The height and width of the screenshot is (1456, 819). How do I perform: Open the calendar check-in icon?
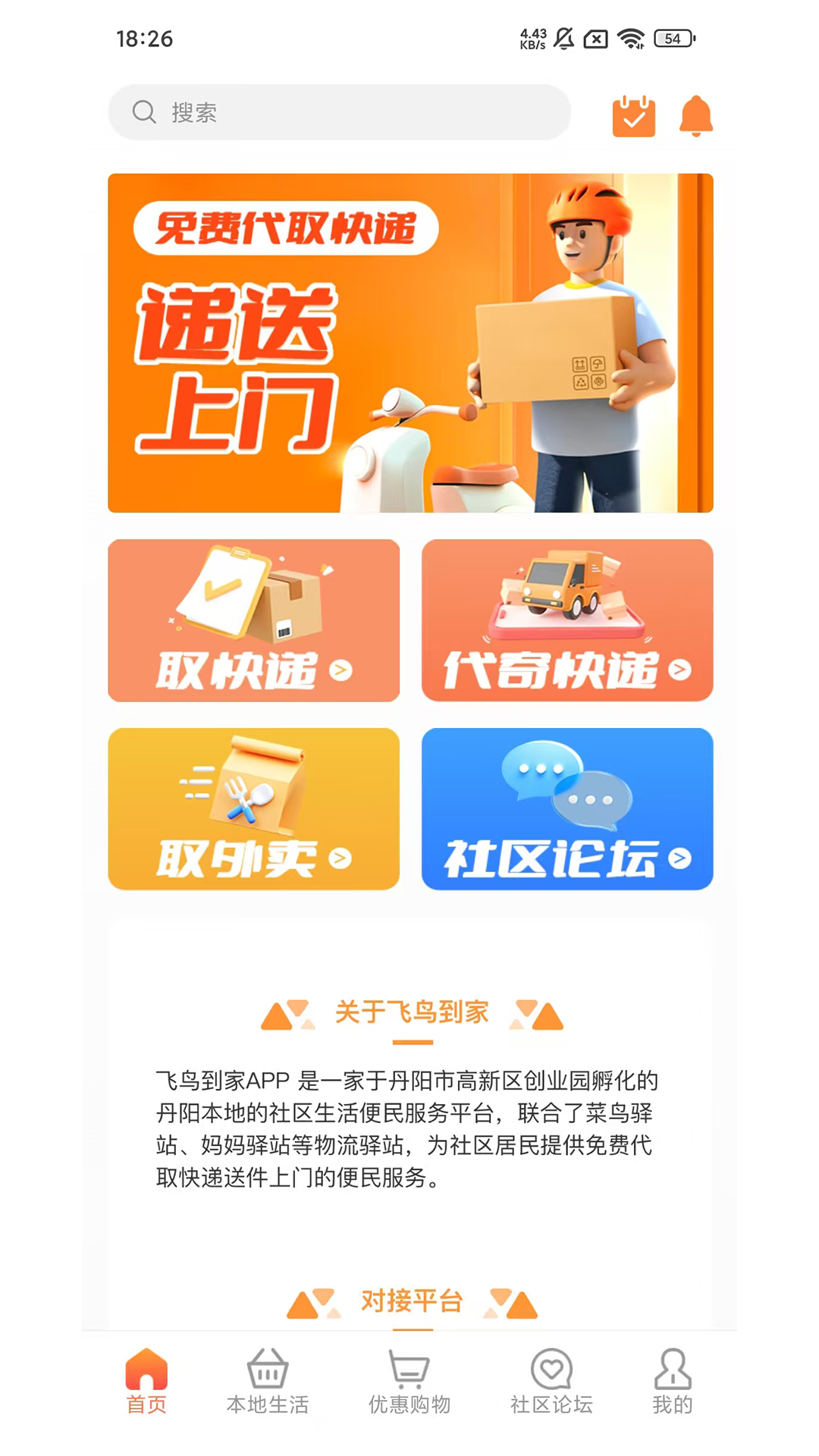(x=633, y=116)
